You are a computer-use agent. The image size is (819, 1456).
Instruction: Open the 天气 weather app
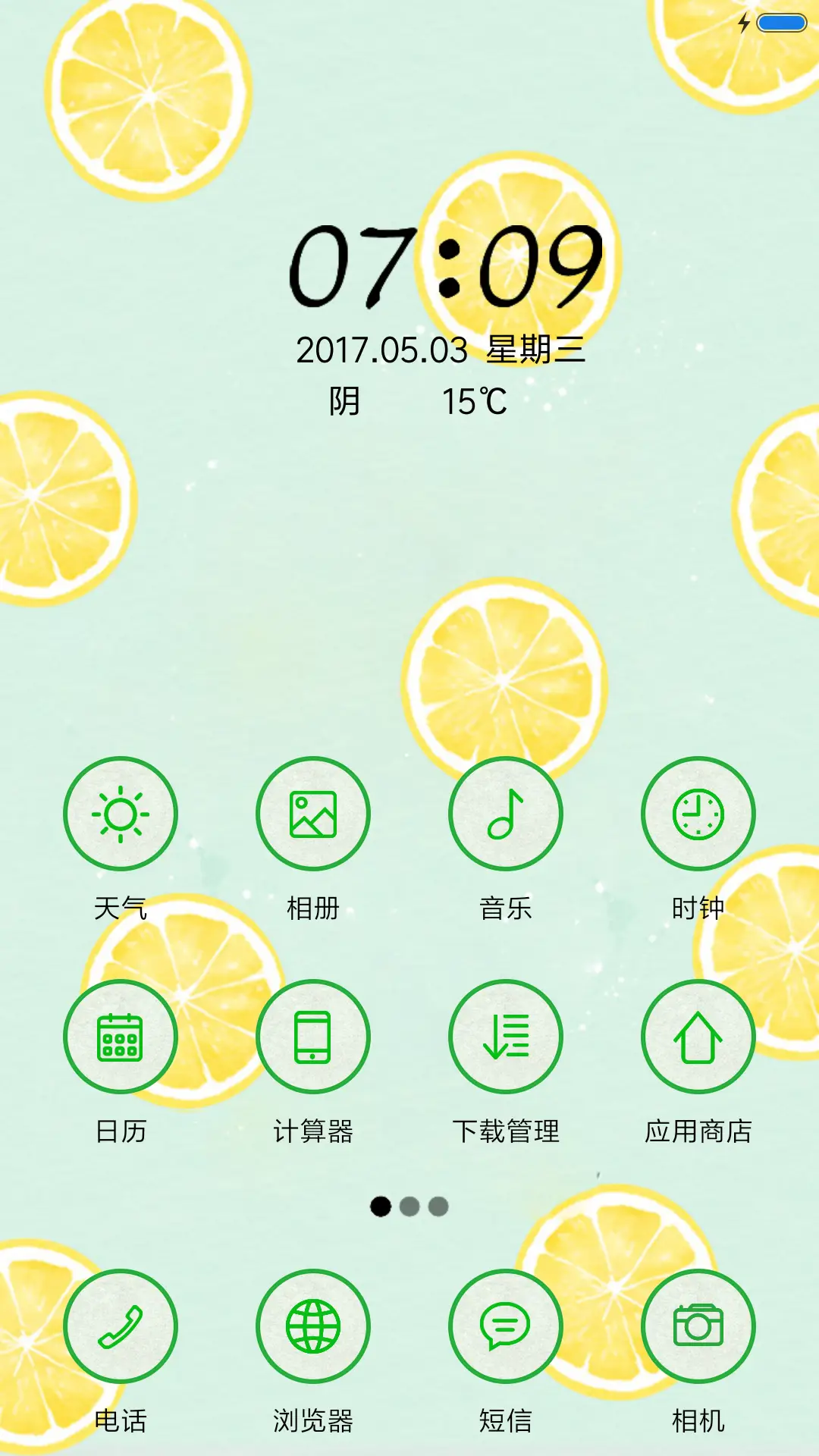[121, 813]
